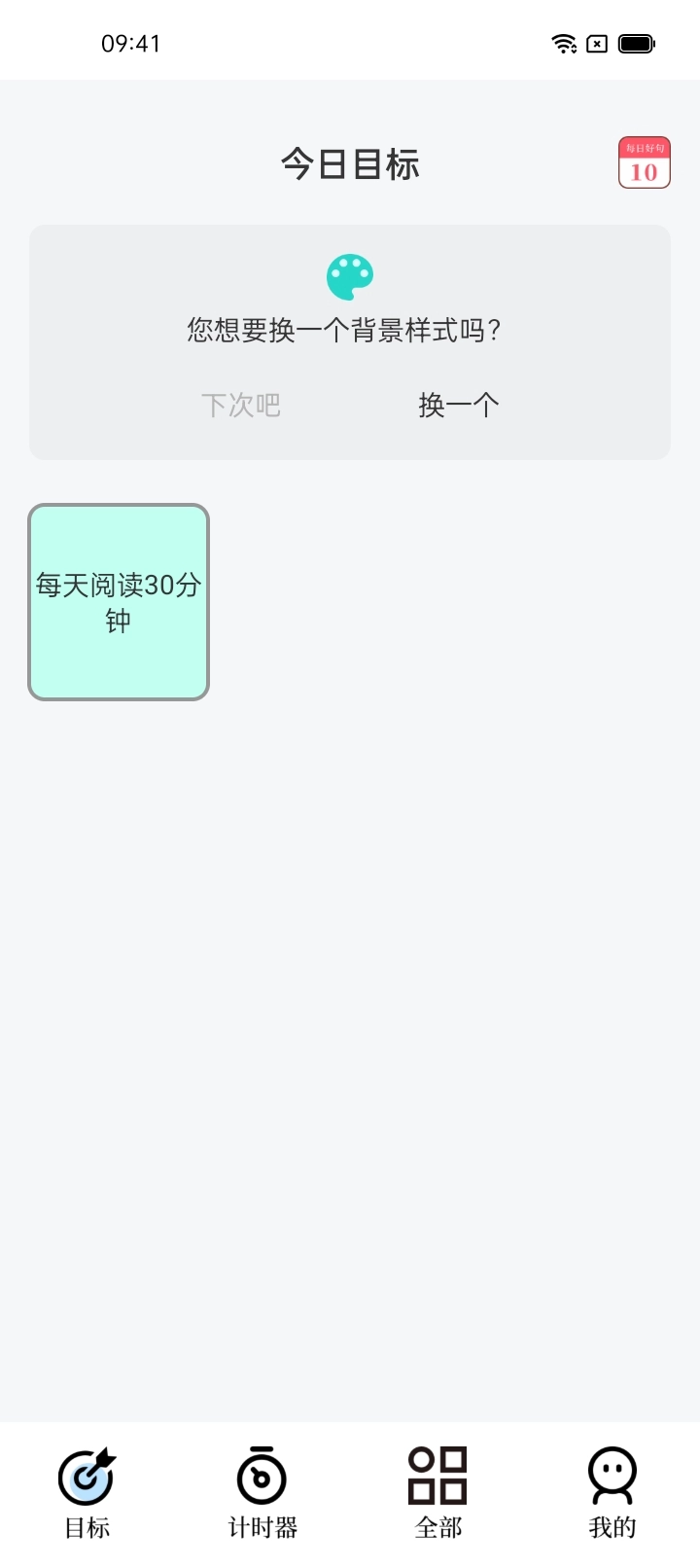Select the 目标 tab icon in bottom navigation
Image resolution: width=700 pixels, height=1568 pixels.
coord(84,1478)
